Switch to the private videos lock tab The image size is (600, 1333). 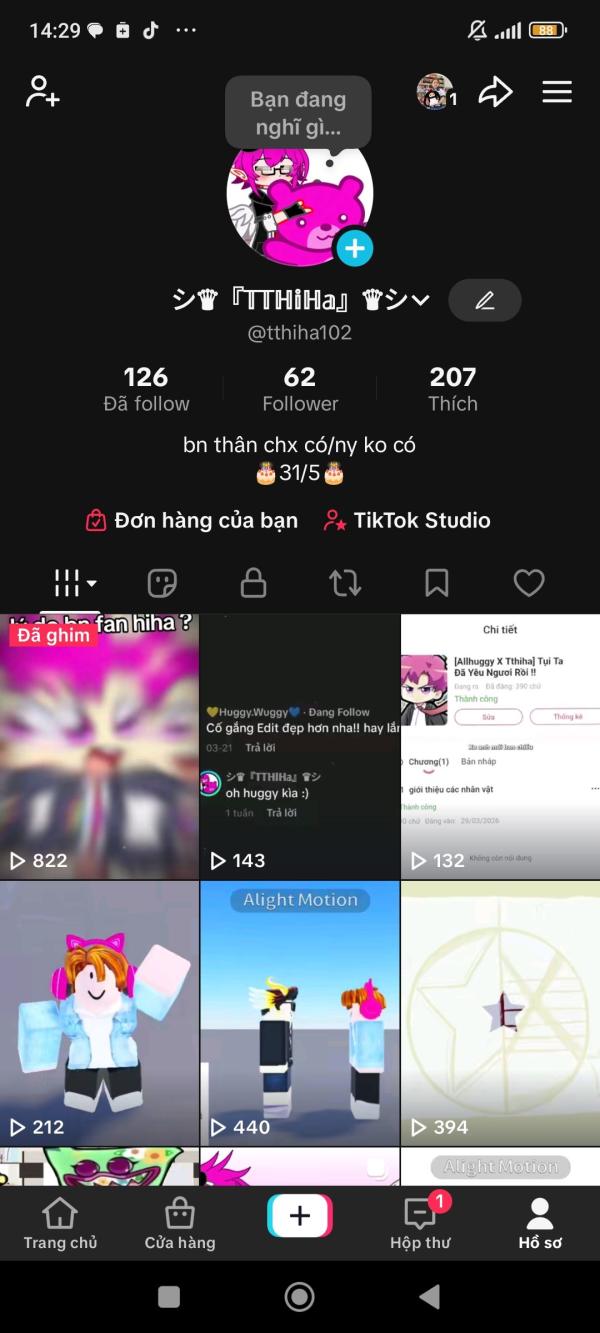pyautogui.click(x=254, y=583)
